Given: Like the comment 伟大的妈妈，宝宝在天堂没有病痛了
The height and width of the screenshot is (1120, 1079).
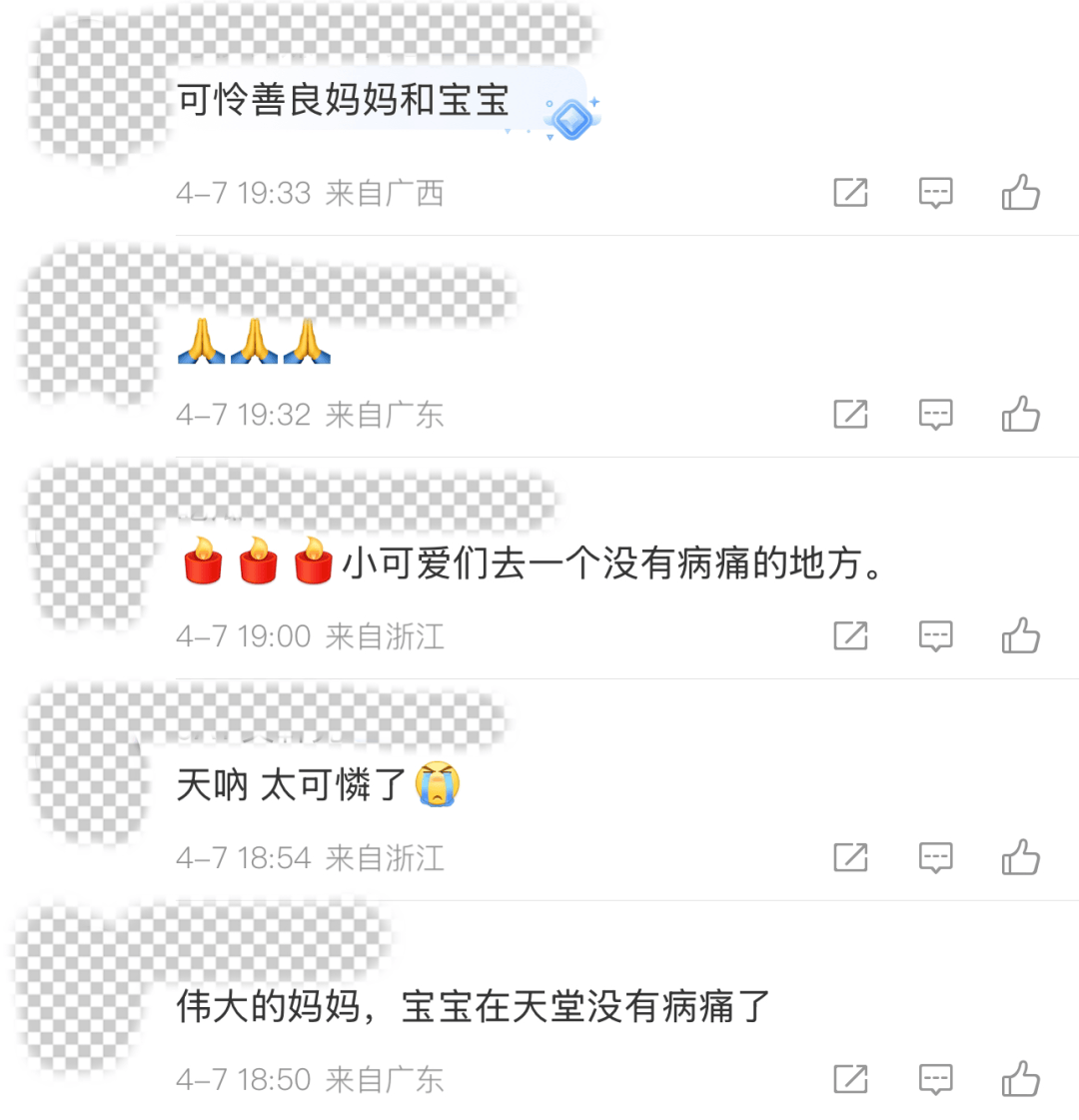Looking at the screenshot, I should point(1021,1079).
